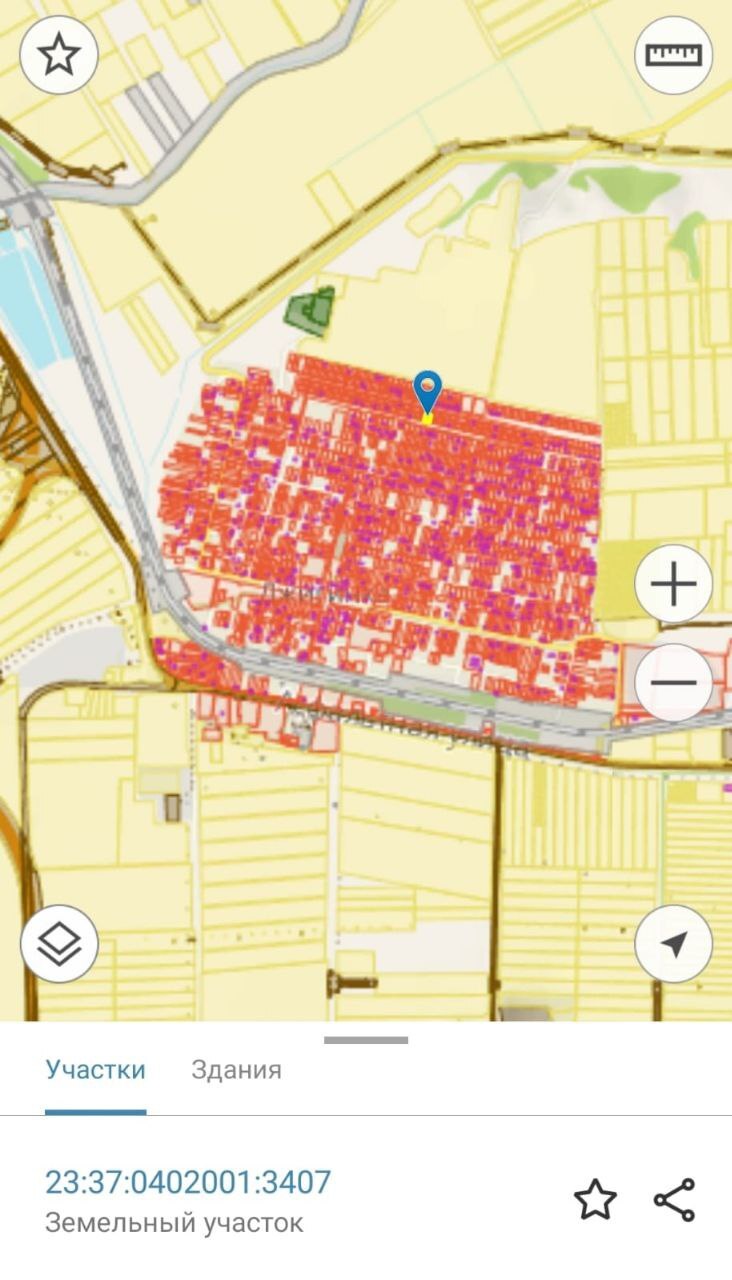Open favorites with the star button on the map
The width and height of the screenshot is (732, 1280).
(x=58, y=56)
